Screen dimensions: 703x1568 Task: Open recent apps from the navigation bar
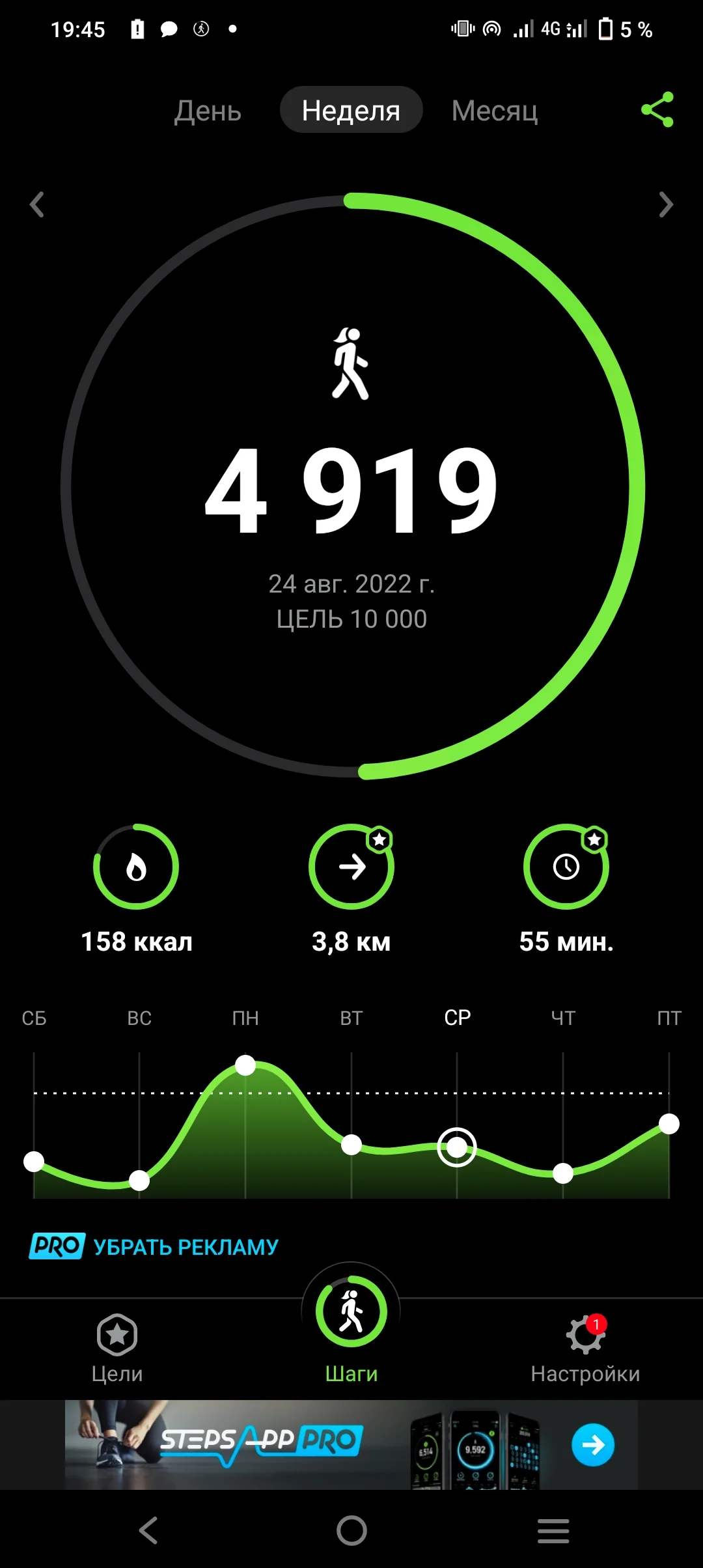(553, 1530)
